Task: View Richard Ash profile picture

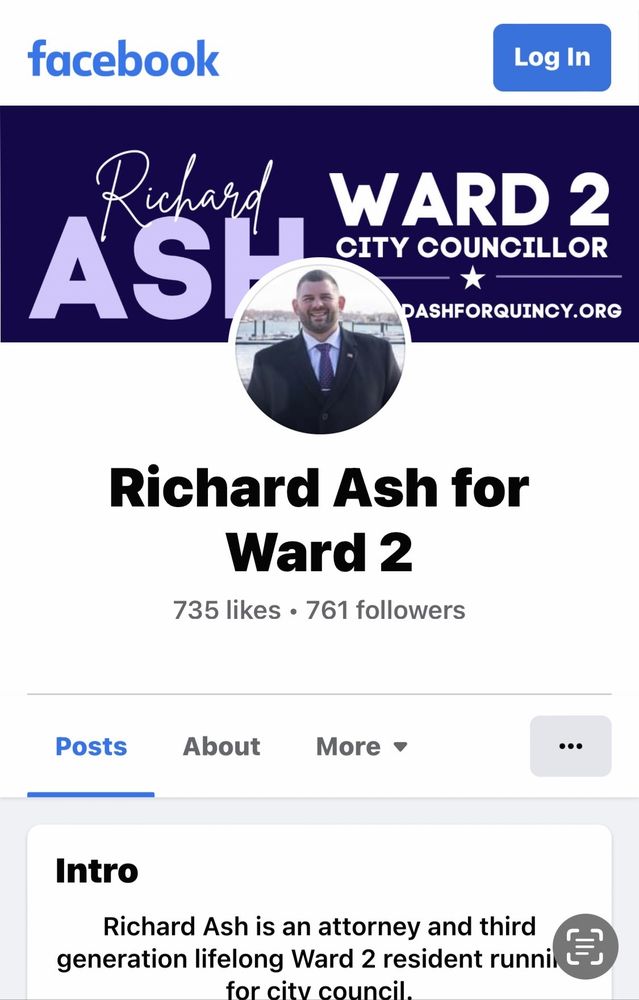Action: (319, 350)
